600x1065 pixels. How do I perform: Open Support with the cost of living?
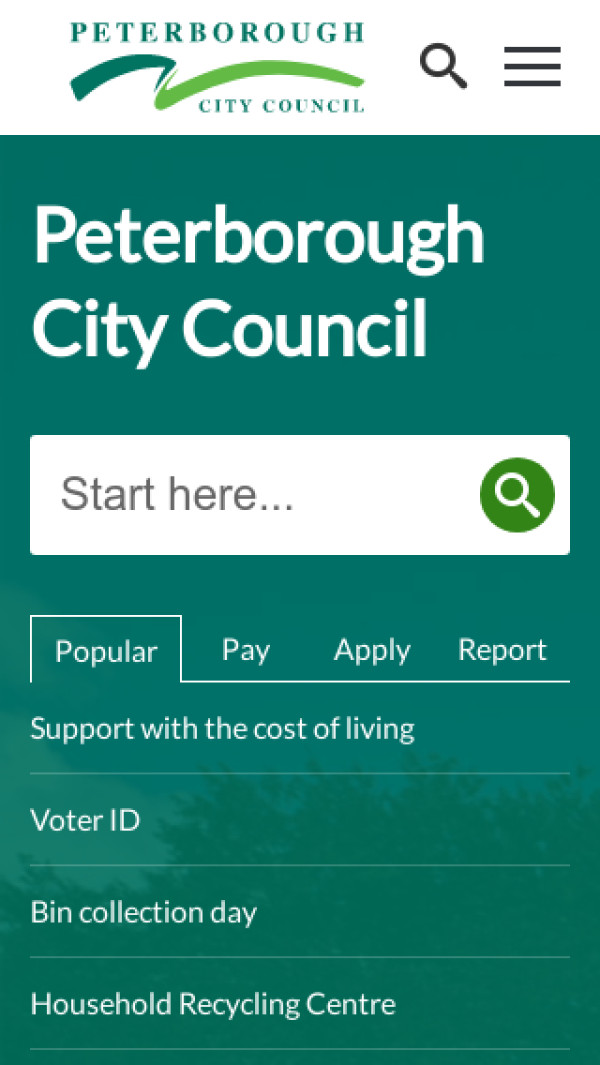[x=222, y=728]
